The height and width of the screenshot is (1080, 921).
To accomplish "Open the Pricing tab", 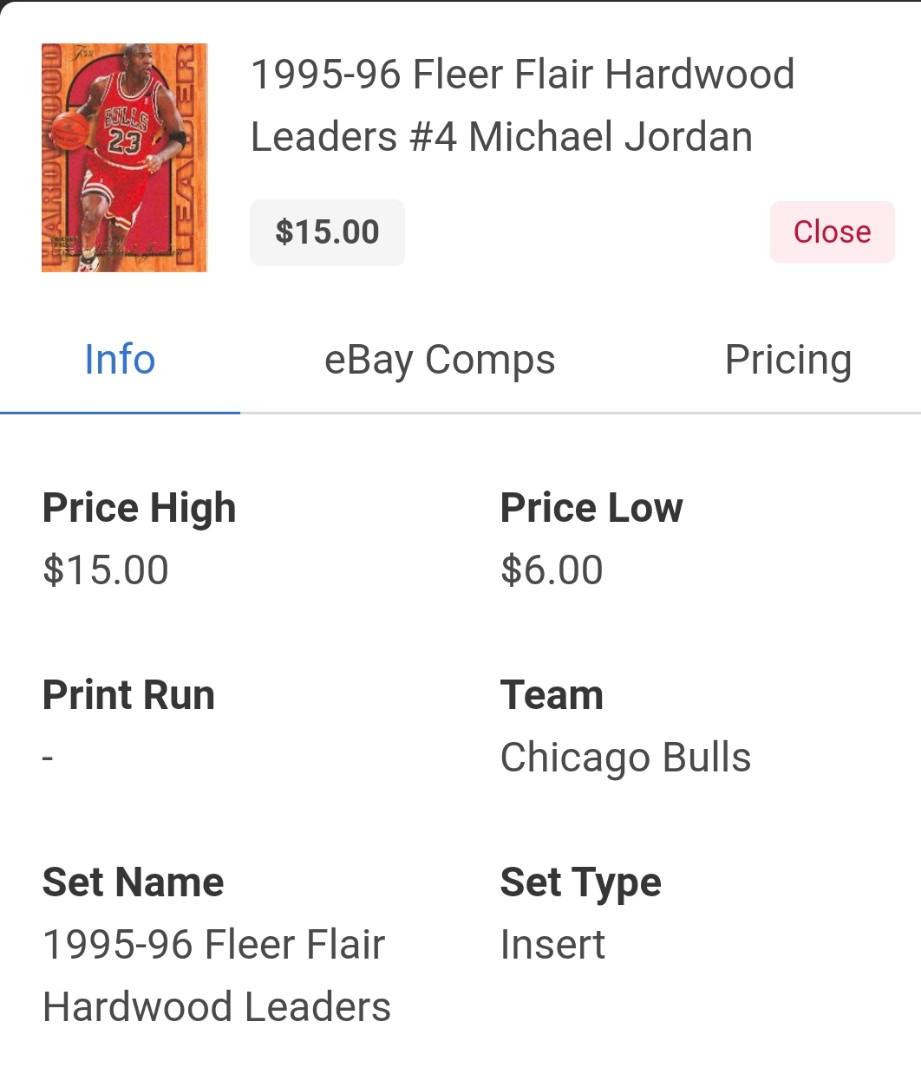I will pyautogui.click(x=787, y=360).
